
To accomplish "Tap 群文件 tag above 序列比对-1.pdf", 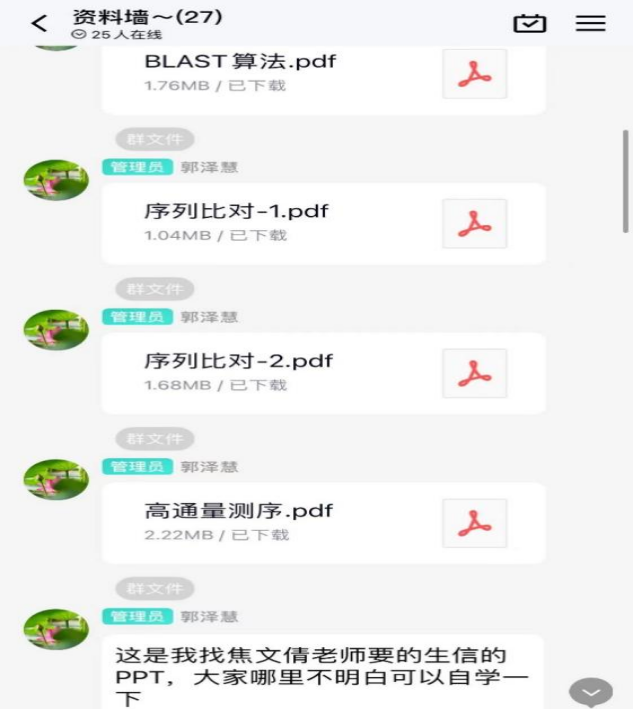I will (x=154, y=139).
